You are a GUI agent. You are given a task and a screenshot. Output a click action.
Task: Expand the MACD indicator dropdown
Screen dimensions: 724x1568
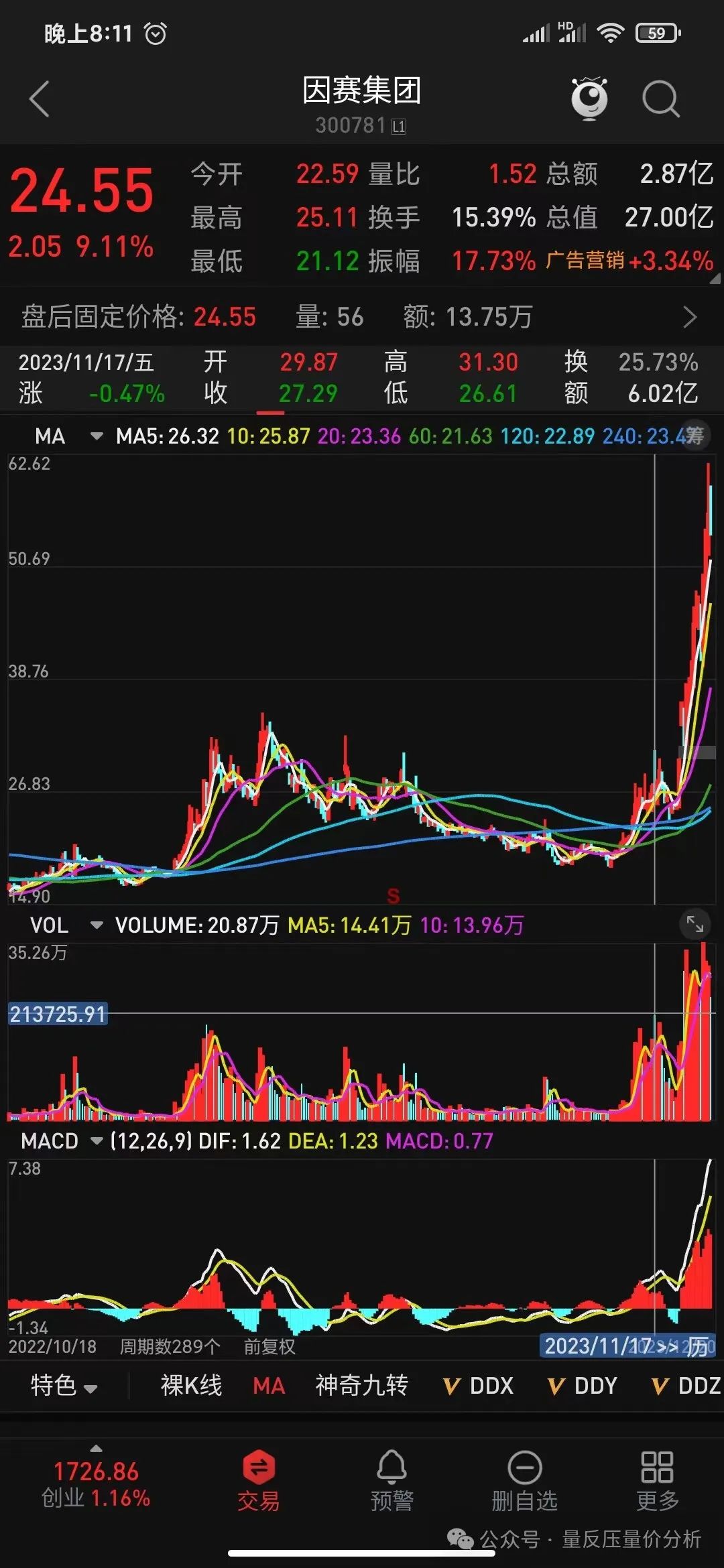pos(97,1141)
